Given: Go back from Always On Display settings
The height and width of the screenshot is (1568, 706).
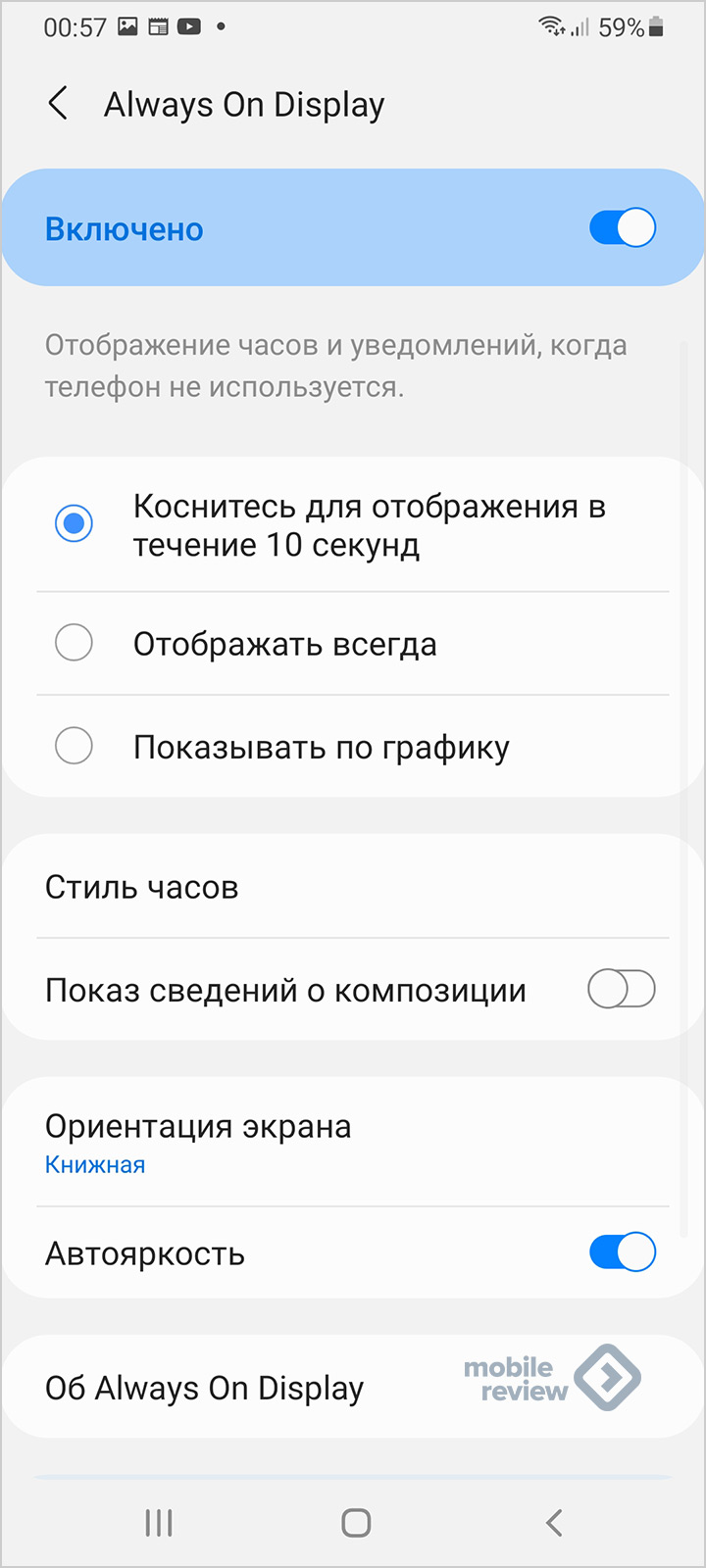Looking at the screenshot, I should (x=59, y=104).
